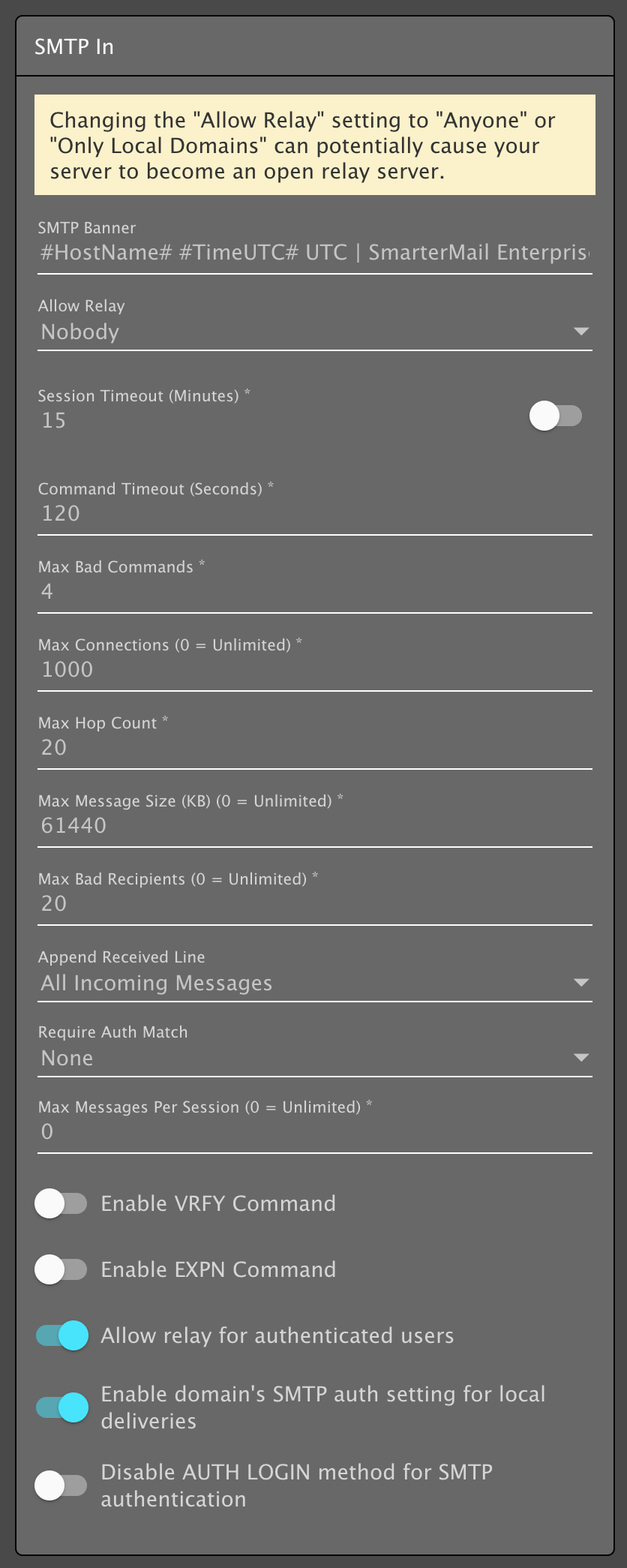The image size is (627, 1568).
Task: Toggle the switch beside Session Timeout
Action: pos(556,416)
